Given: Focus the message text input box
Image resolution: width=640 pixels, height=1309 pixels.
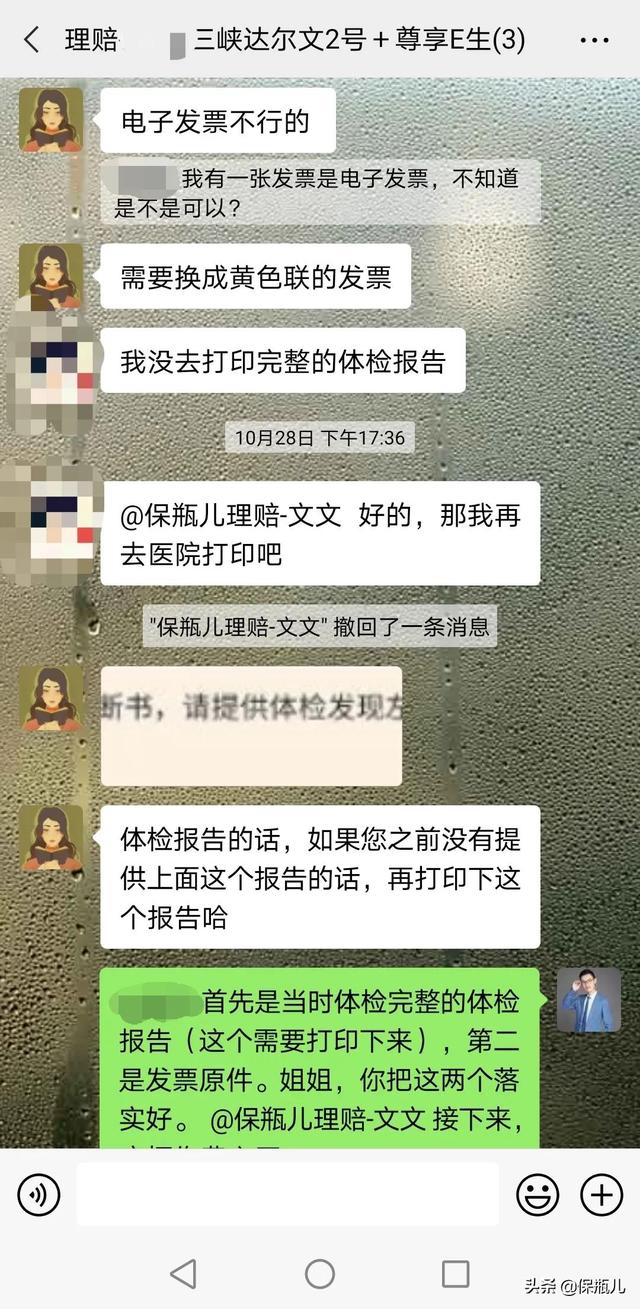Looking at the screenshot, I should tap(287, 1194).
